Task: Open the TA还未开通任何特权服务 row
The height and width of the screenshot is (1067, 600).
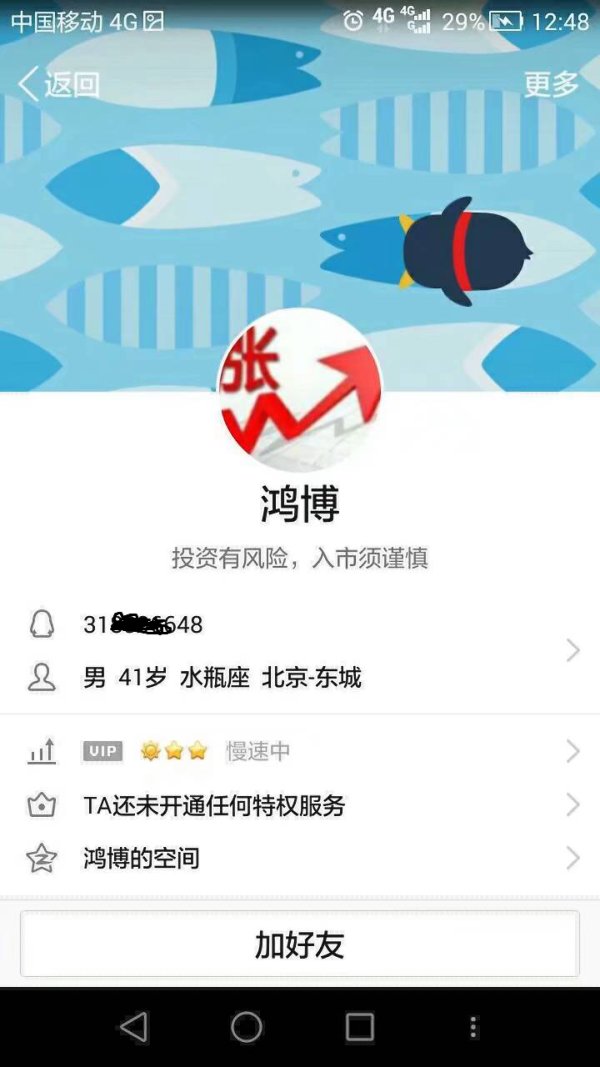Action: point(300,806)
